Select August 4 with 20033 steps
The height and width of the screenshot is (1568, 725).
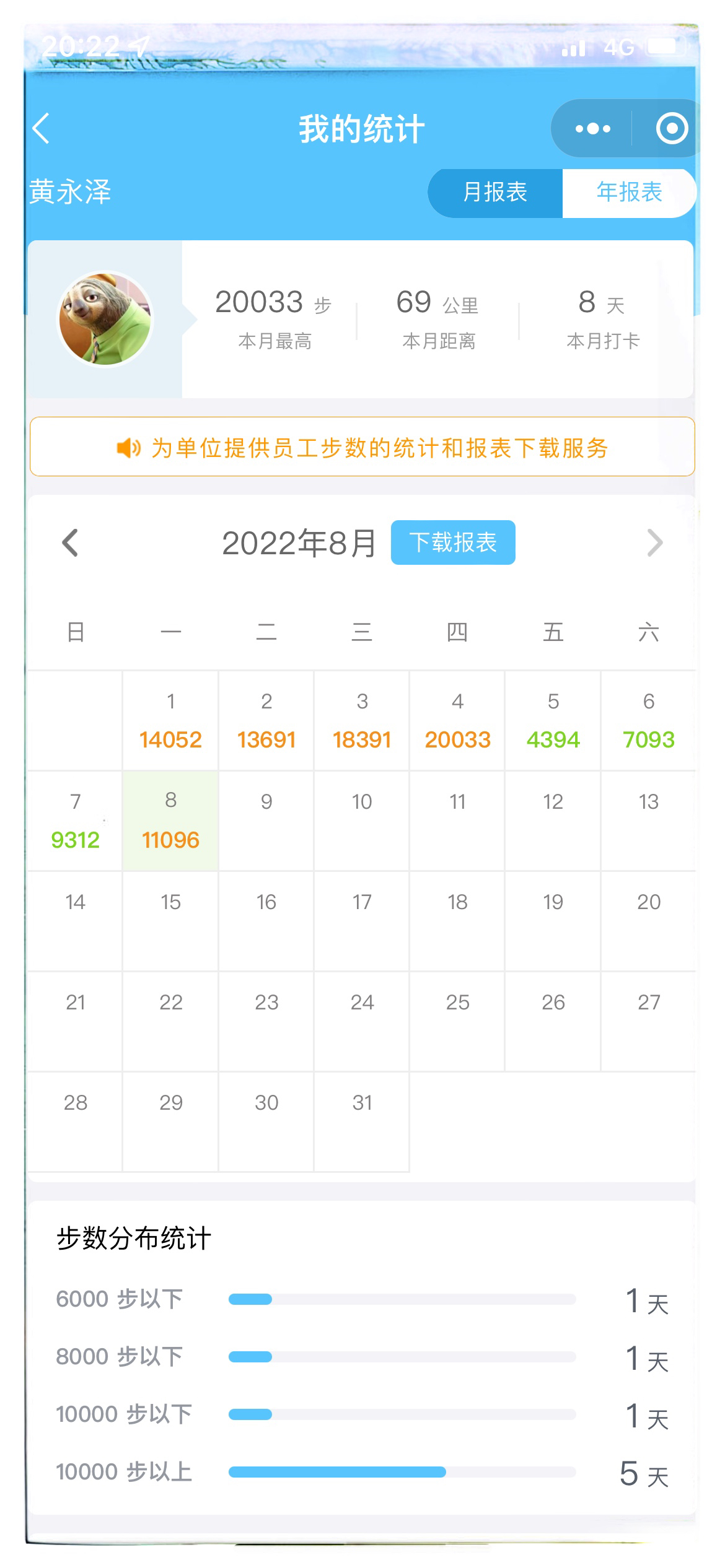pos(457,721)
